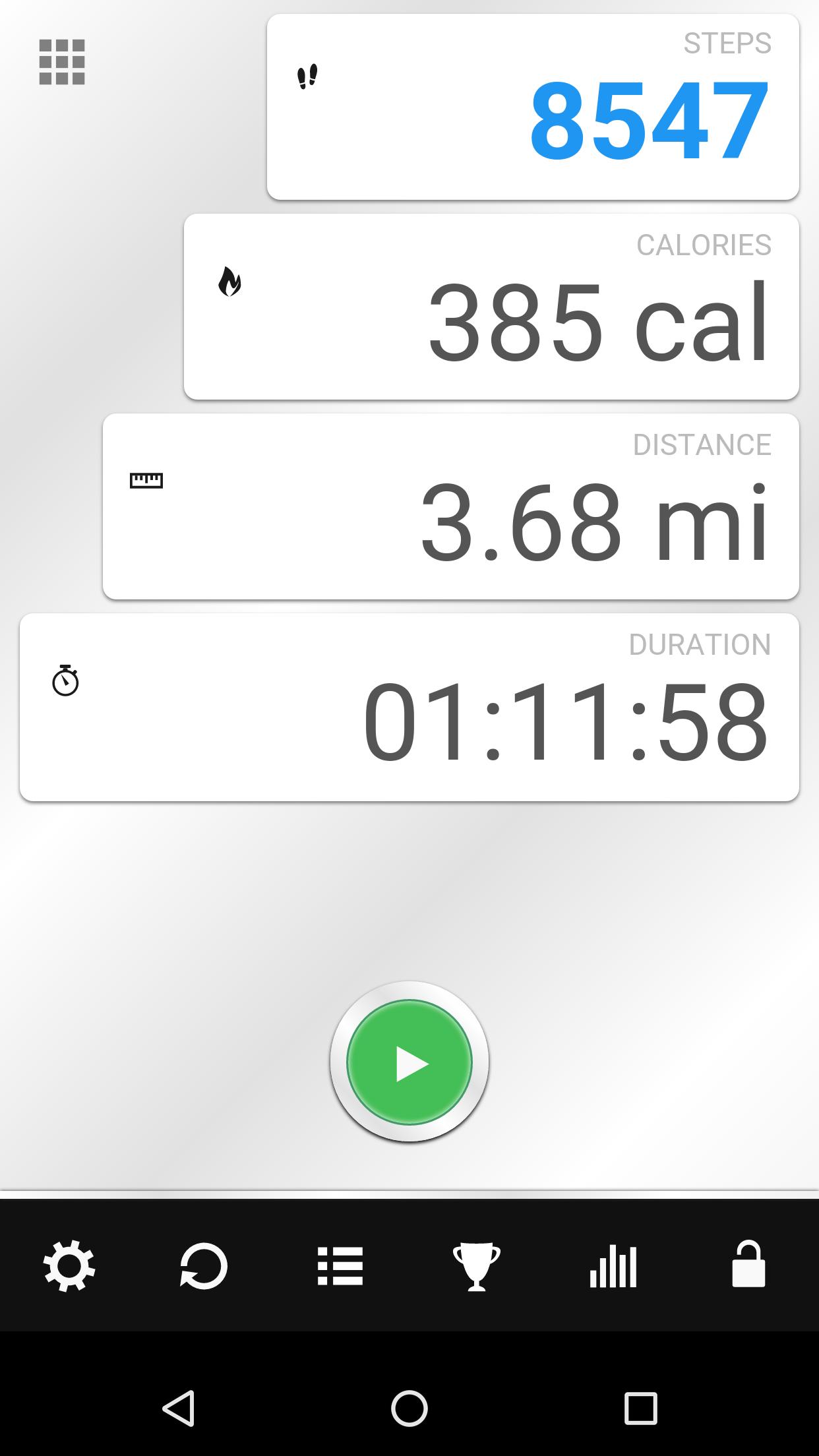Open the statistics bar chart icon
819x1456 pixels.
[613, 1265]
